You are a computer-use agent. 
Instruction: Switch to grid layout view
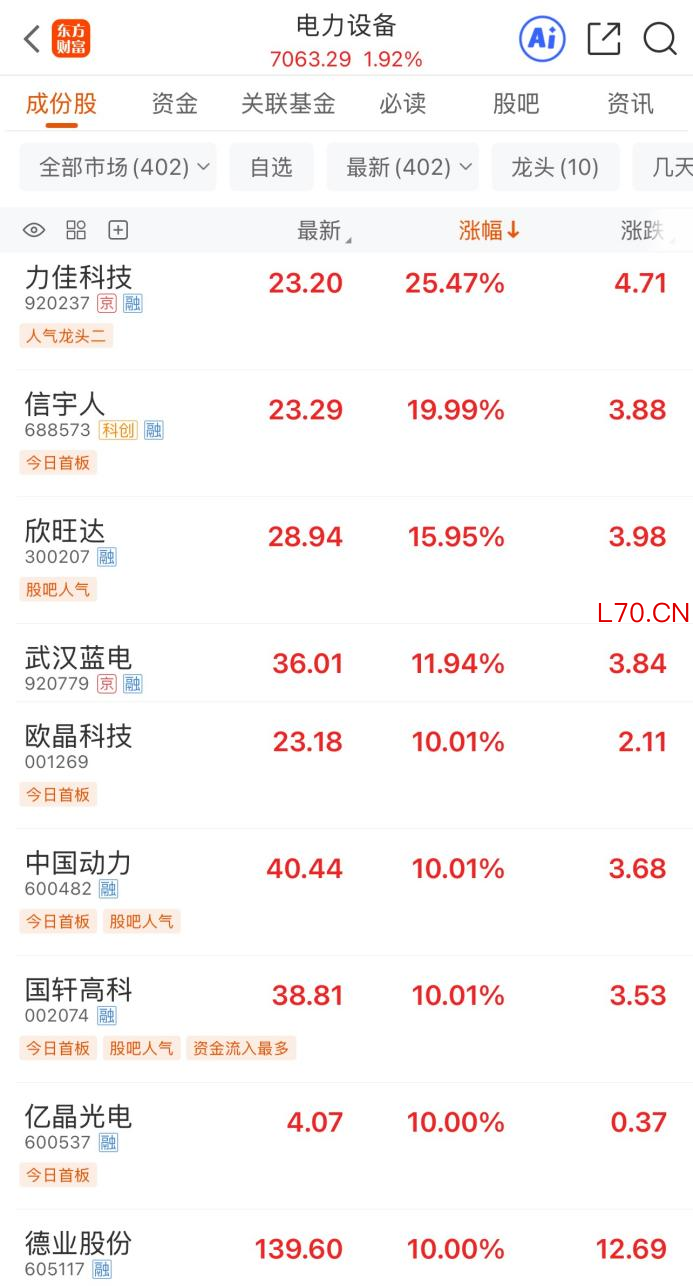point(76,231)
